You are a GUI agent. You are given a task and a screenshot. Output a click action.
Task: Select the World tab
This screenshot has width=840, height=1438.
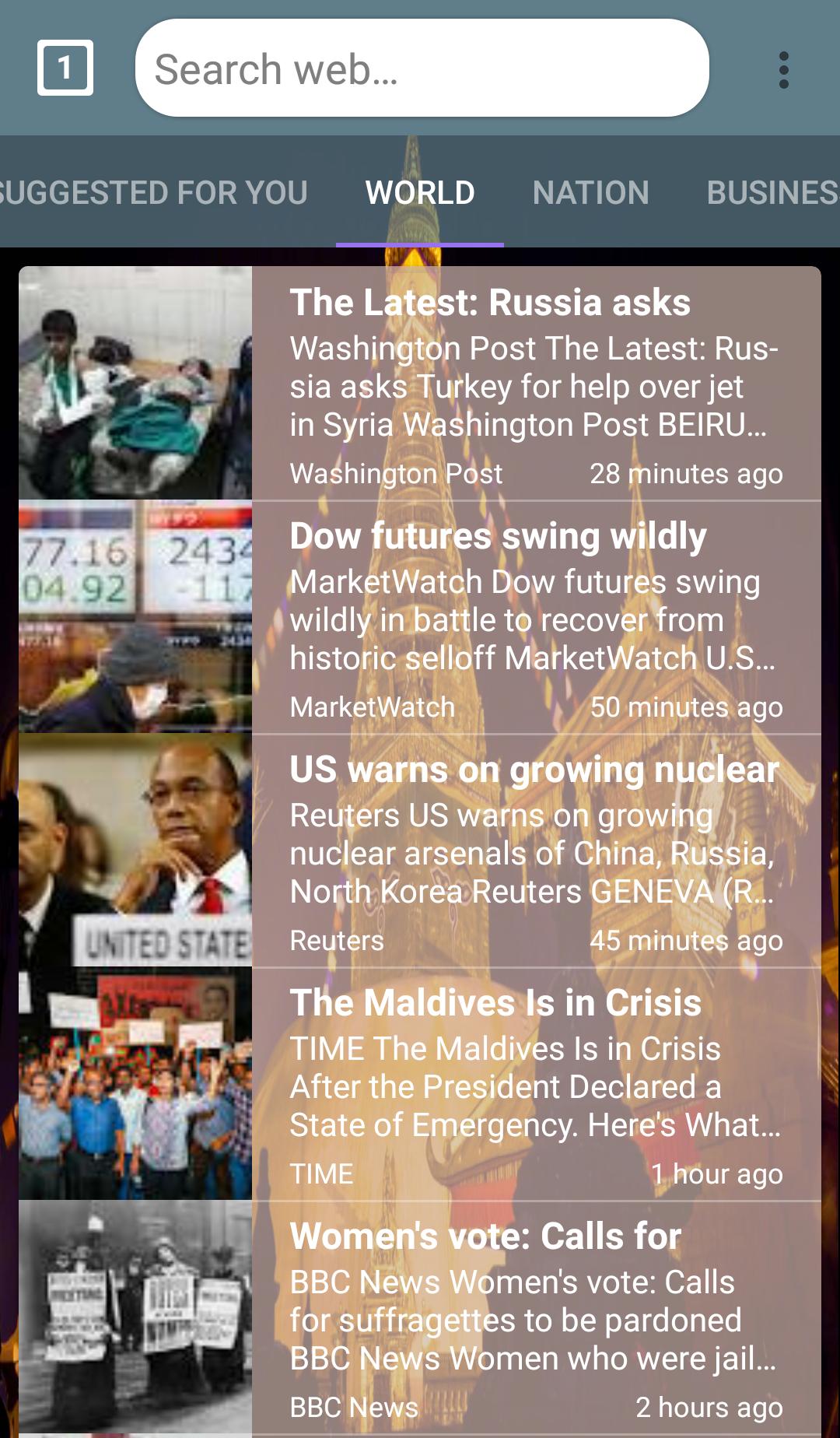(x=420, y=193)
